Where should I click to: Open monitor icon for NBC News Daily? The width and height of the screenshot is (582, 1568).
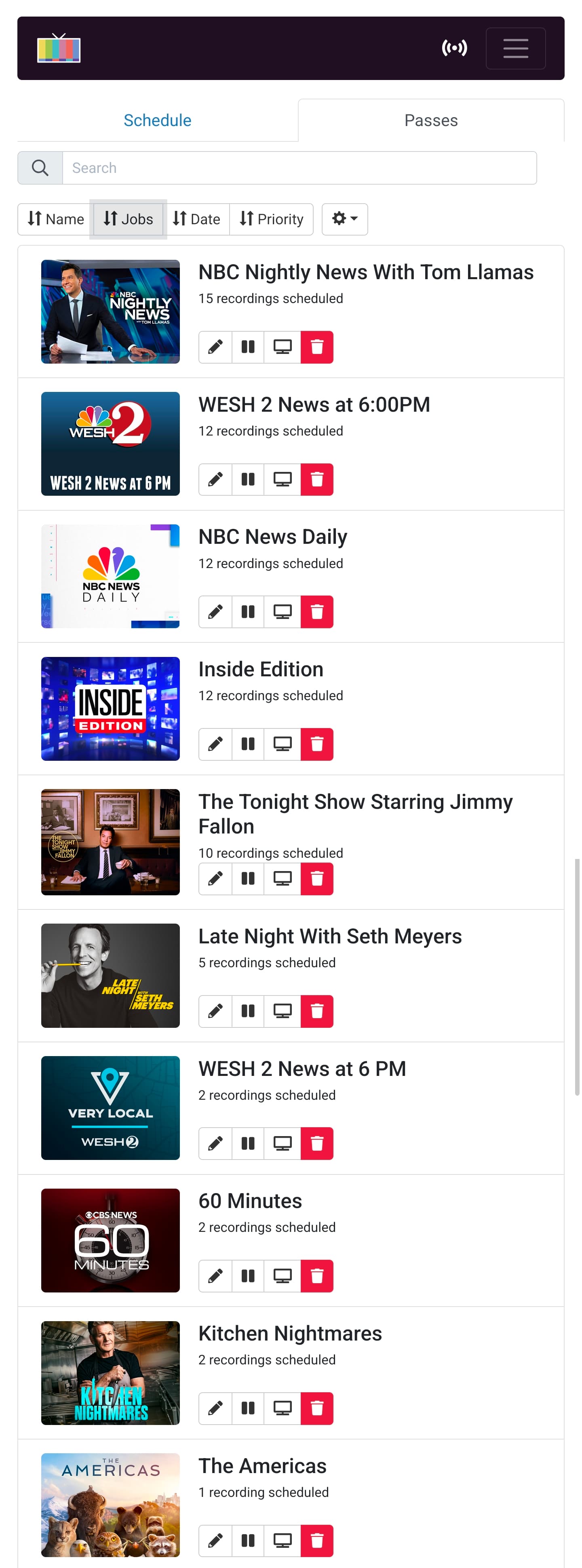click(283, 612)
